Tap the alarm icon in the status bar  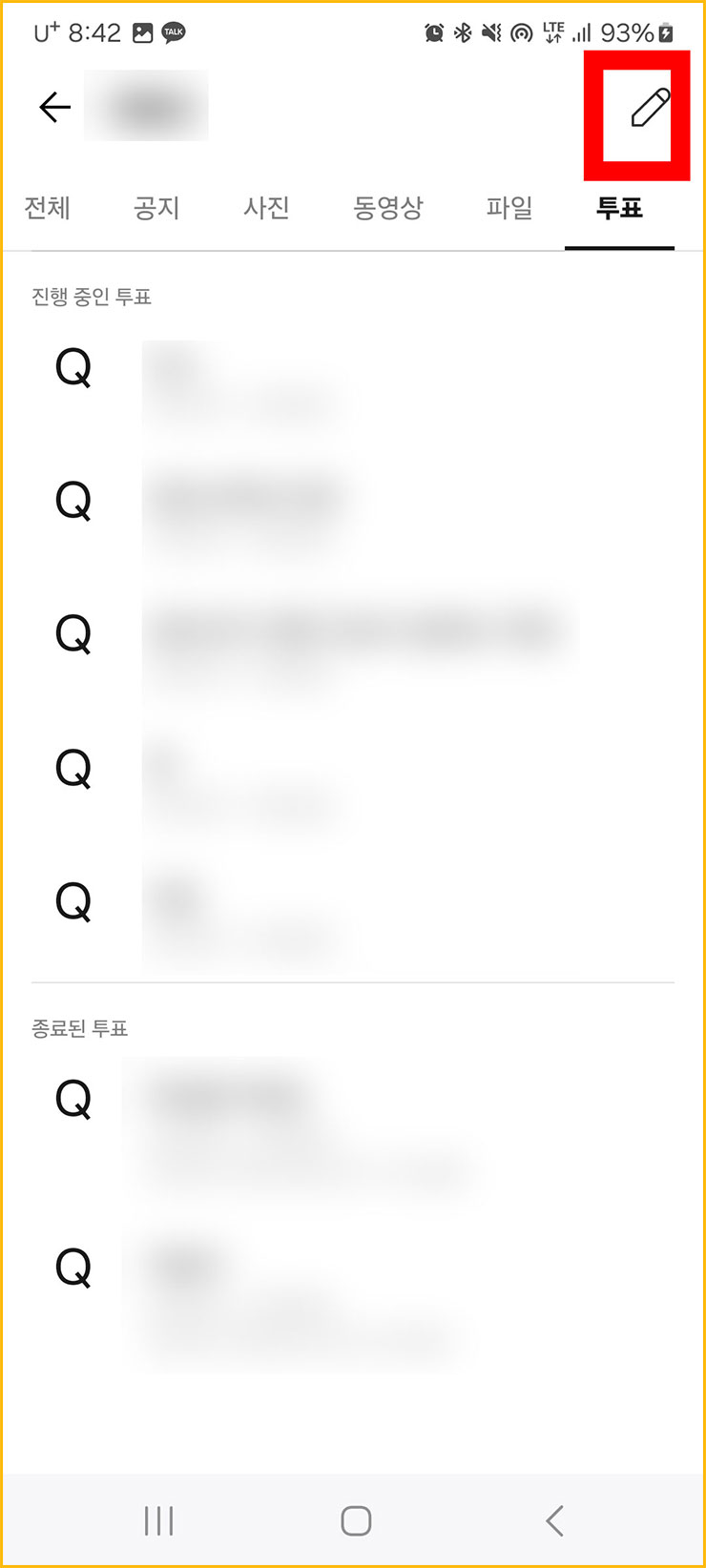click(x=432, y=32)
